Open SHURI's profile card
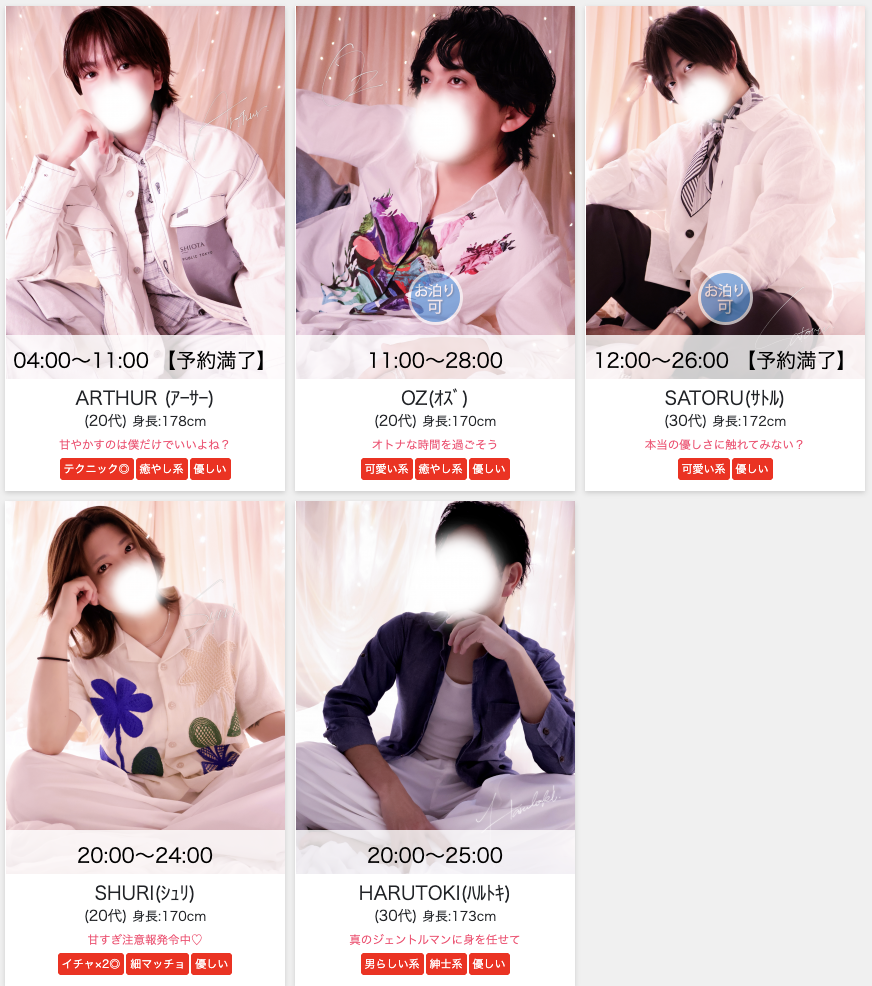Screen dimensions: 872x986 (145, 690)
